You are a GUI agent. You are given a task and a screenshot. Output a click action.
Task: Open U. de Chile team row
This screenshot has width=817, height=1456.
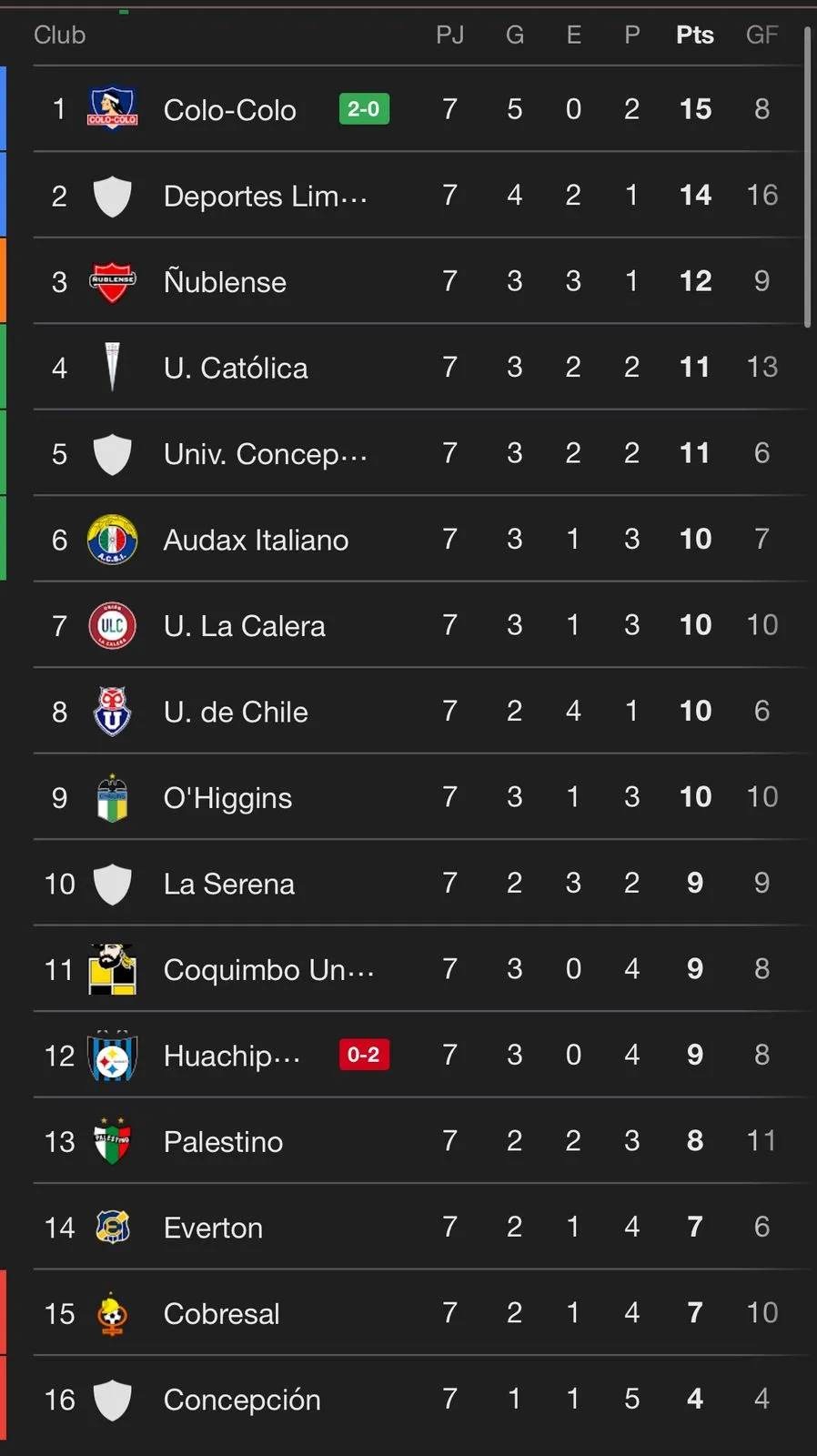coord(236,712)
